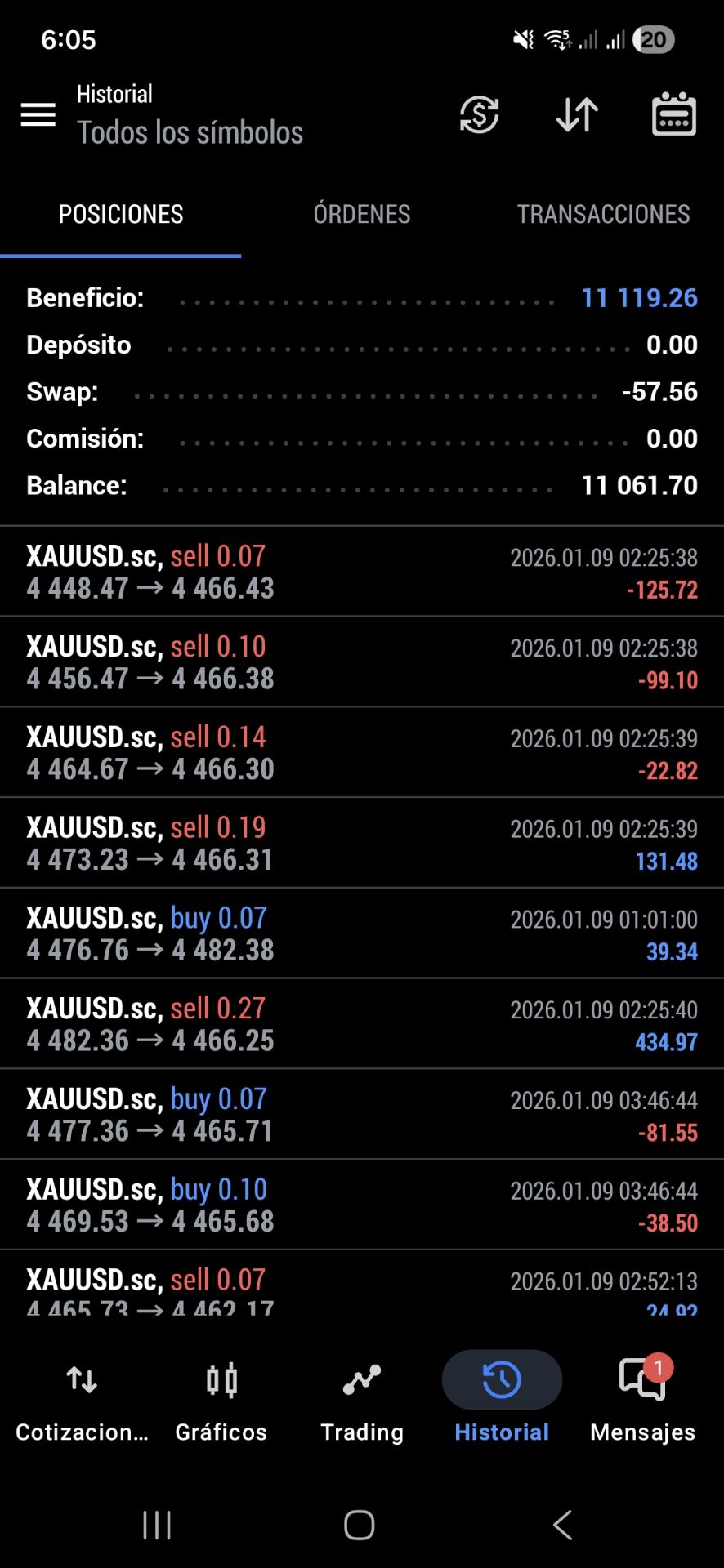Open Mensajes with one unread notification
Image resolution: width=724 pixels, height=1568 pixels.
click(x=643, y=1398)
